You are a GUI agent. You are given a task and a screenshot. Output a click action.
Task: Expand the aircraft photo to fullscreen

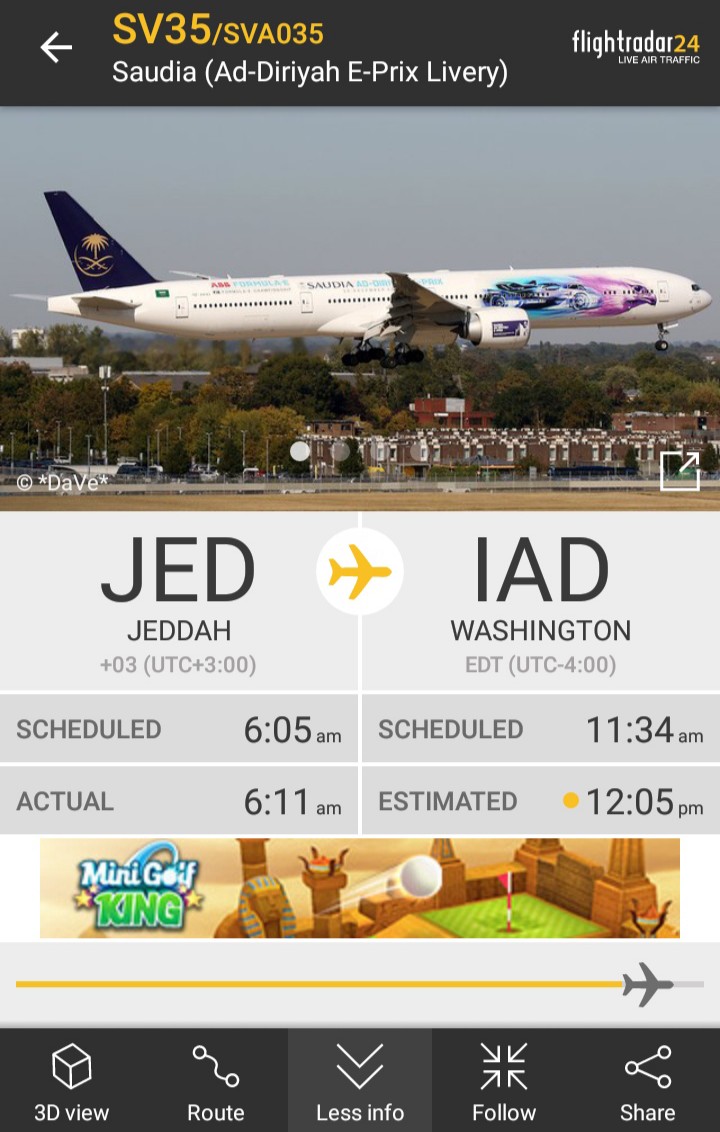680,471
